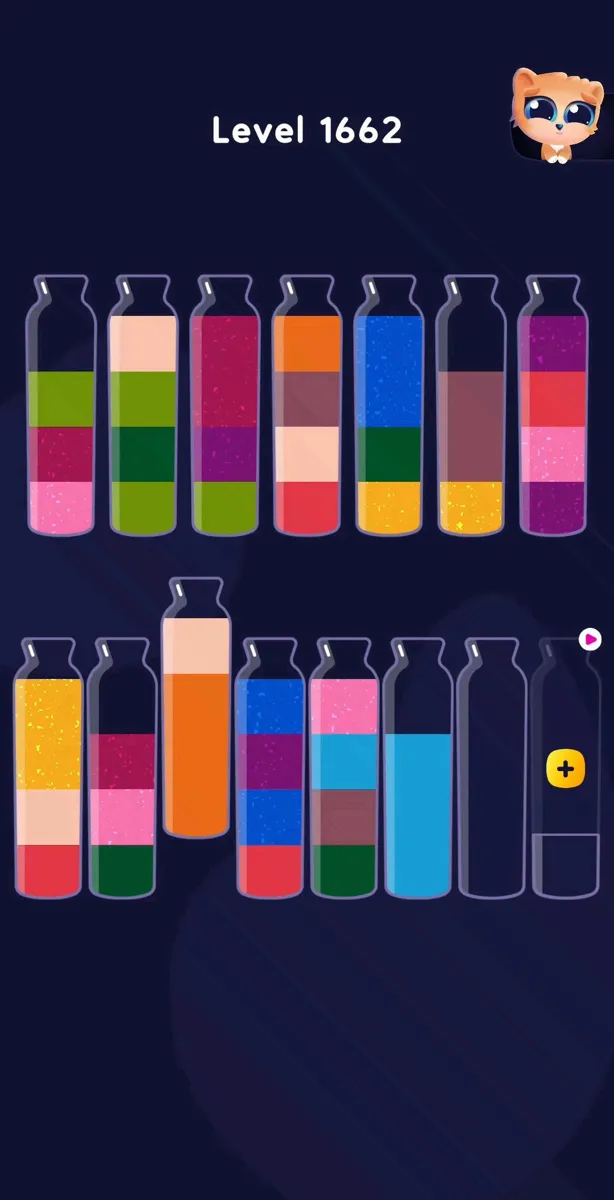The image size is (614, 1200).
Task: Pick the bottle holding mauve over yellow
Action: click(x=471, y=405)
